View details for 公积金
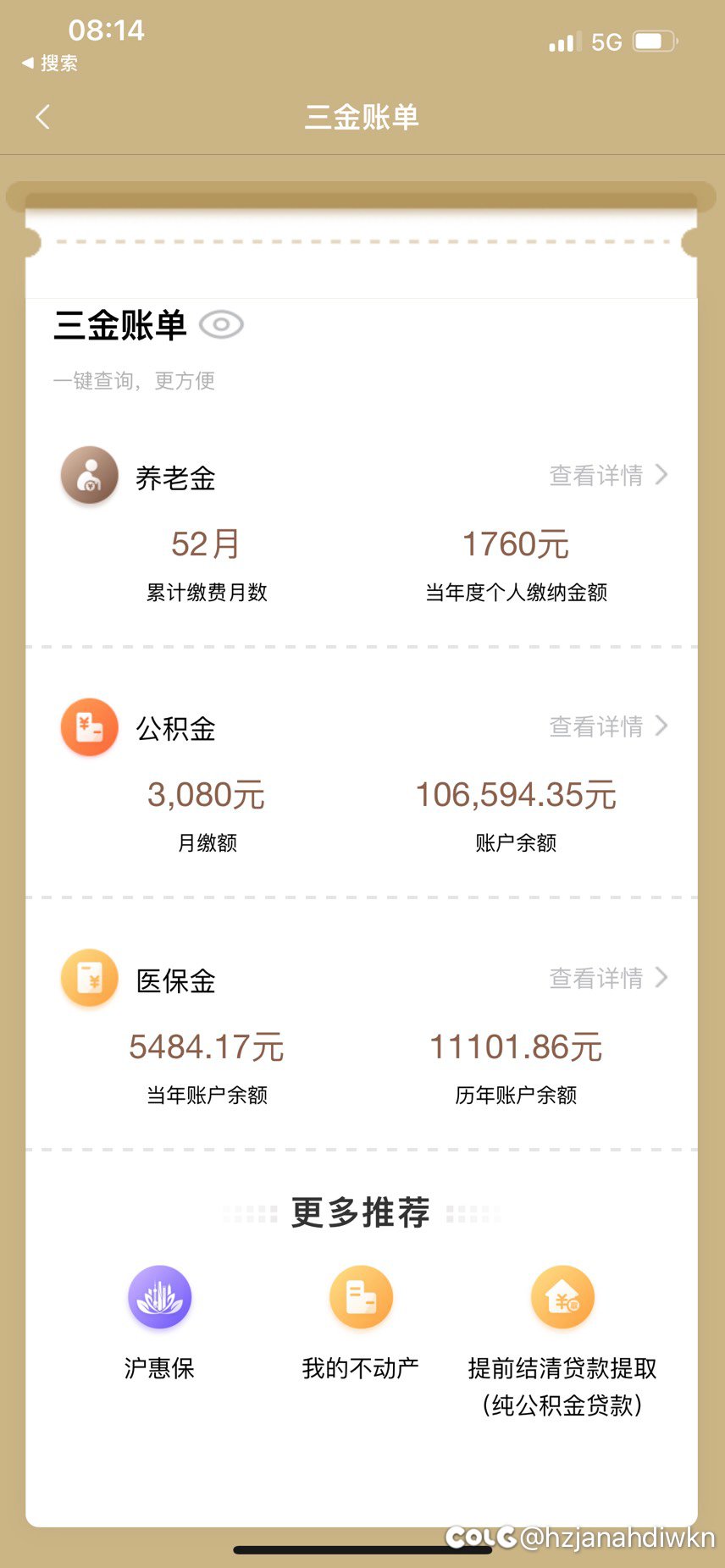The width and height of the screenshot is (725, 1568). click(x=609, y=726)
